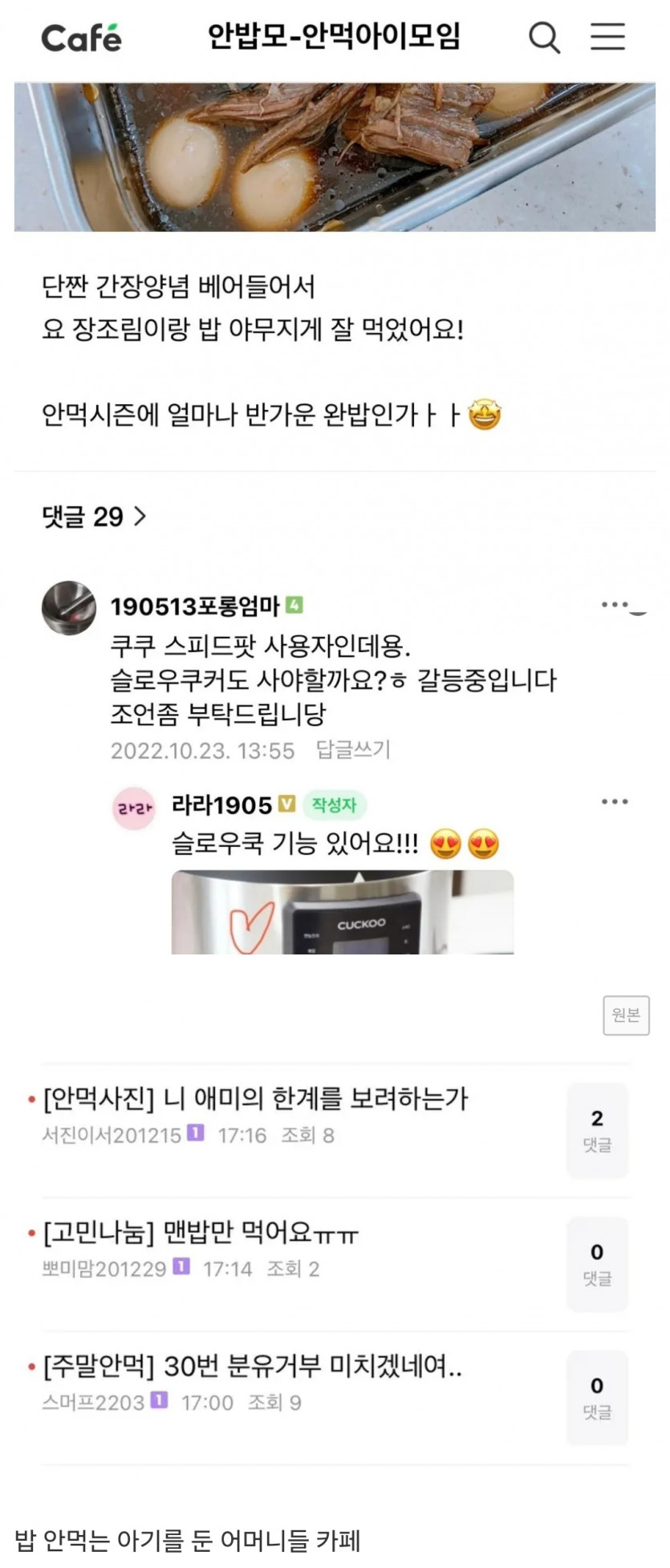This screenshot has width=670, height=1568.
Task: View all 29 comments
Action: point(95,517)
